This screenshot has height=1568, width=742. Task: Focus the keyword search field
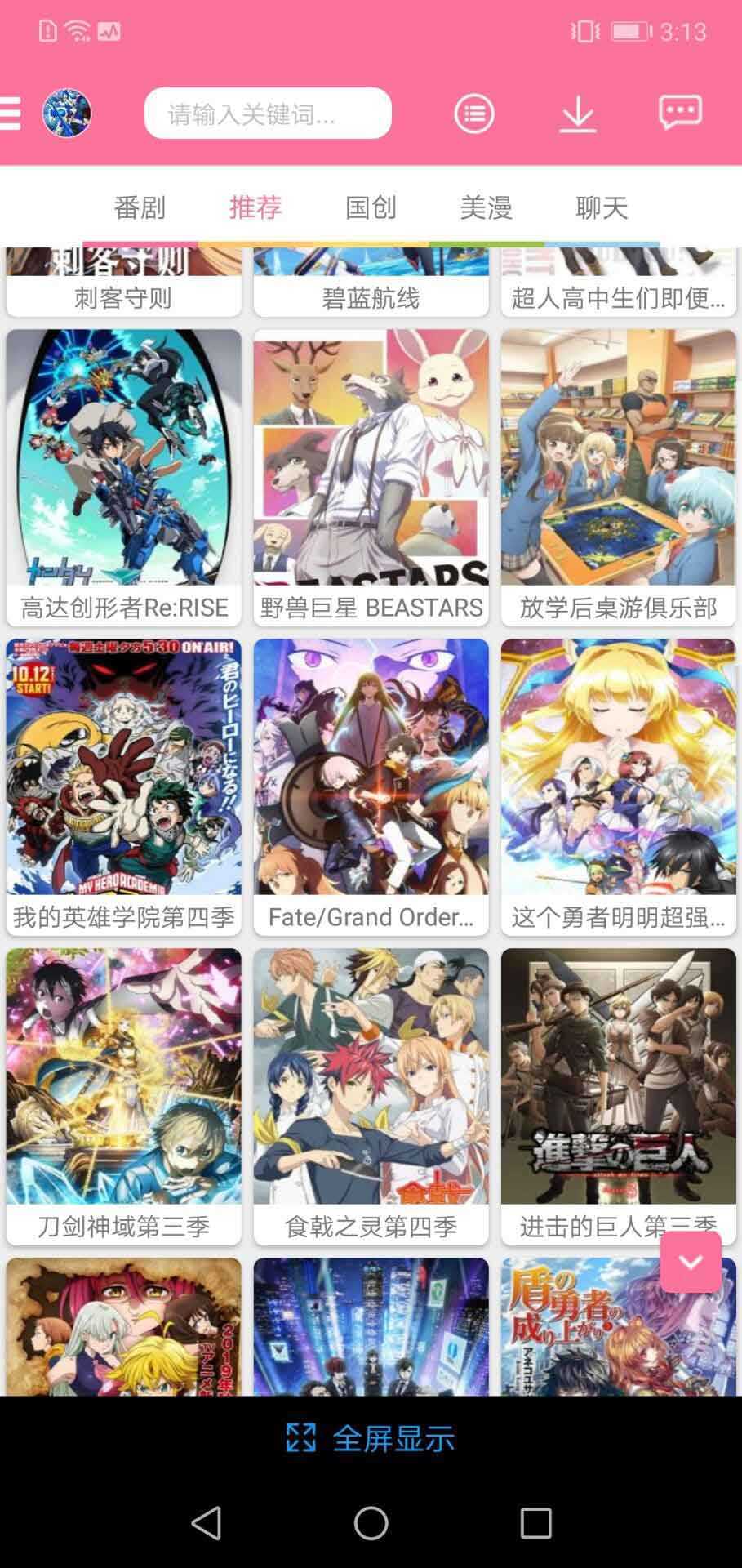pyautogui.click(x=267, y=114)
